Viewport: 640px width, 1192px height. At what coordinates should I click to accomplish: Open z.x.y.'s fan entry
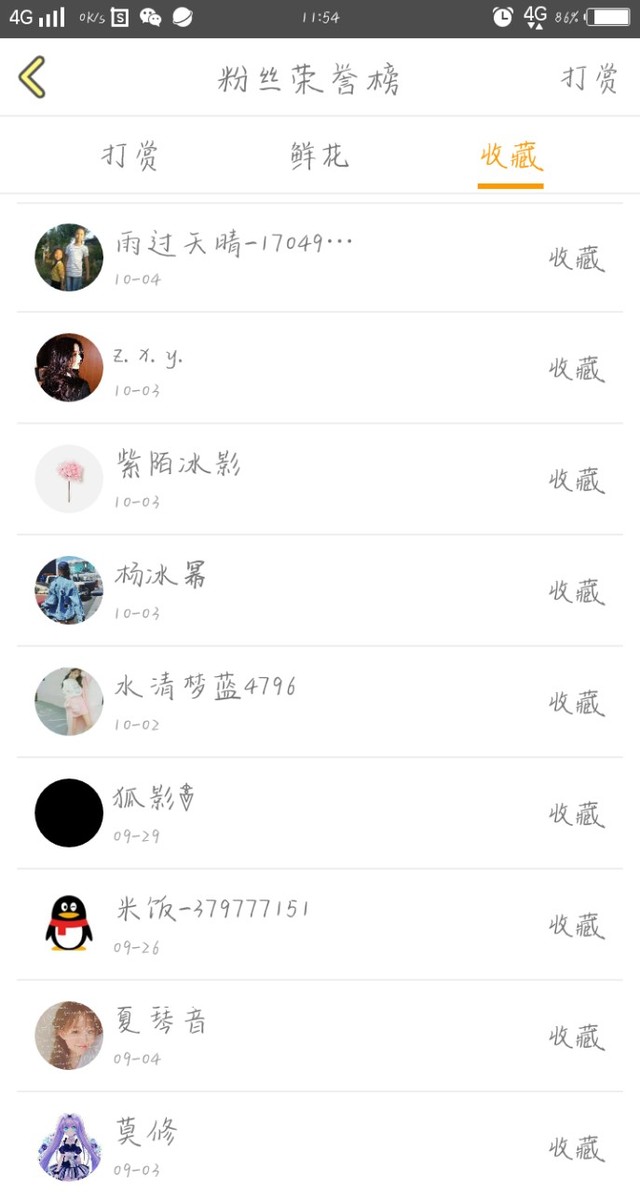click(x=320, y=368)
